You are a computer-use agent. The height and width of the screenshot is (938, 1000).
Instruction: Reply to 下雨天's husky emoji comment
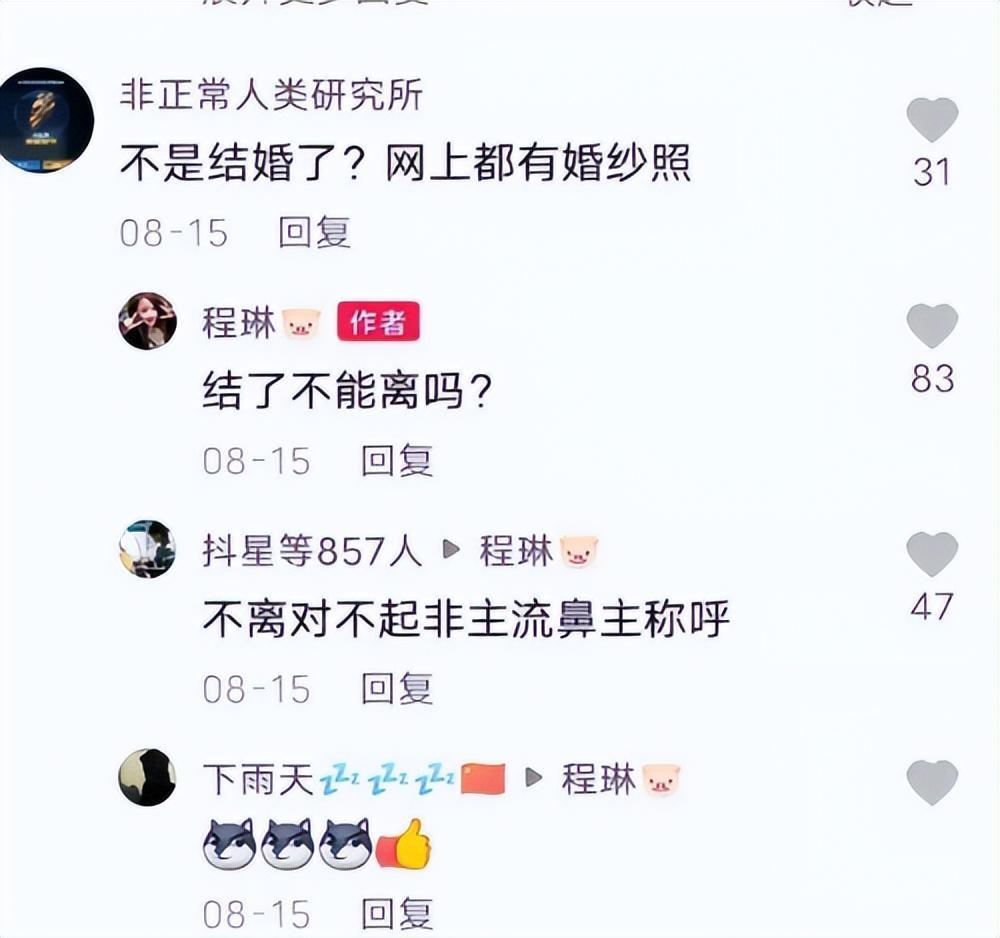click(397, 914)
